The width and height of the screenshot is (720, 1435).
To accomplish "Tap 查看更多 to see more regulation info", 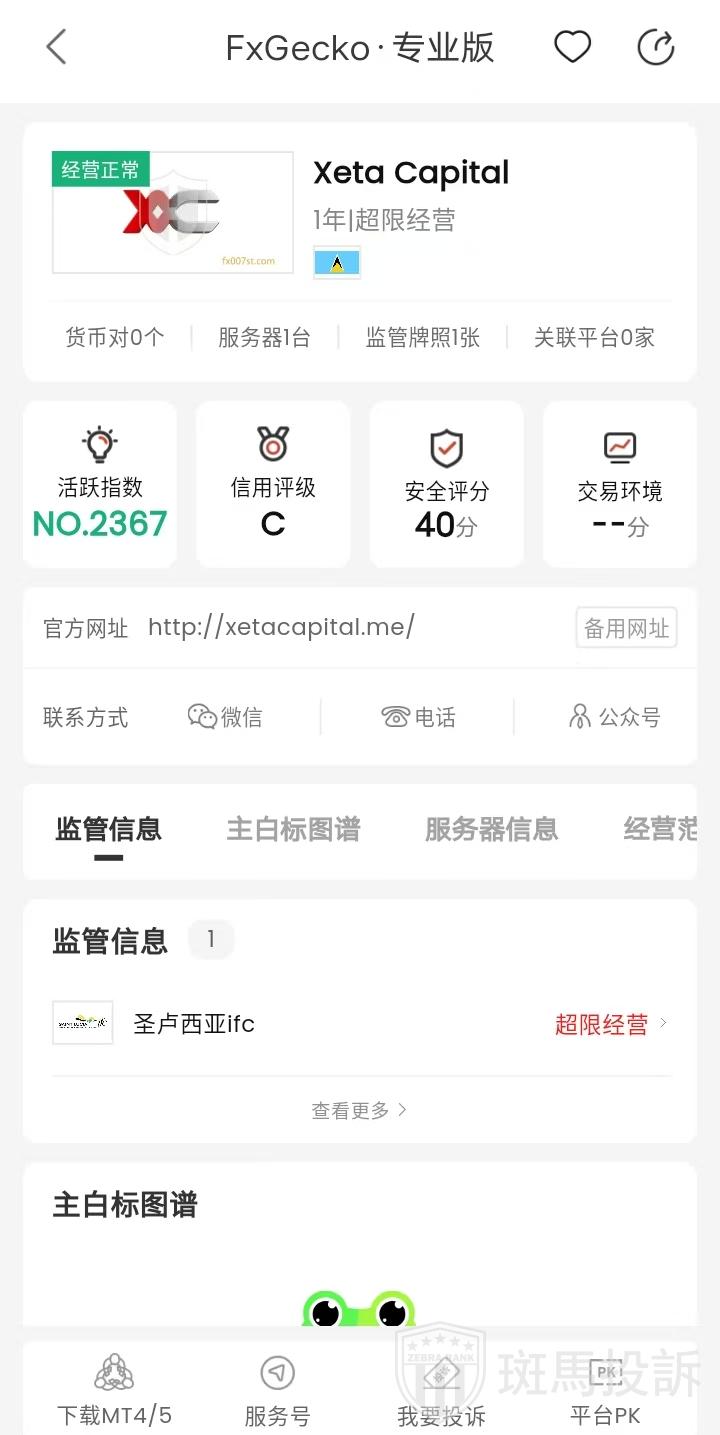I will [x=359, y=1110].
